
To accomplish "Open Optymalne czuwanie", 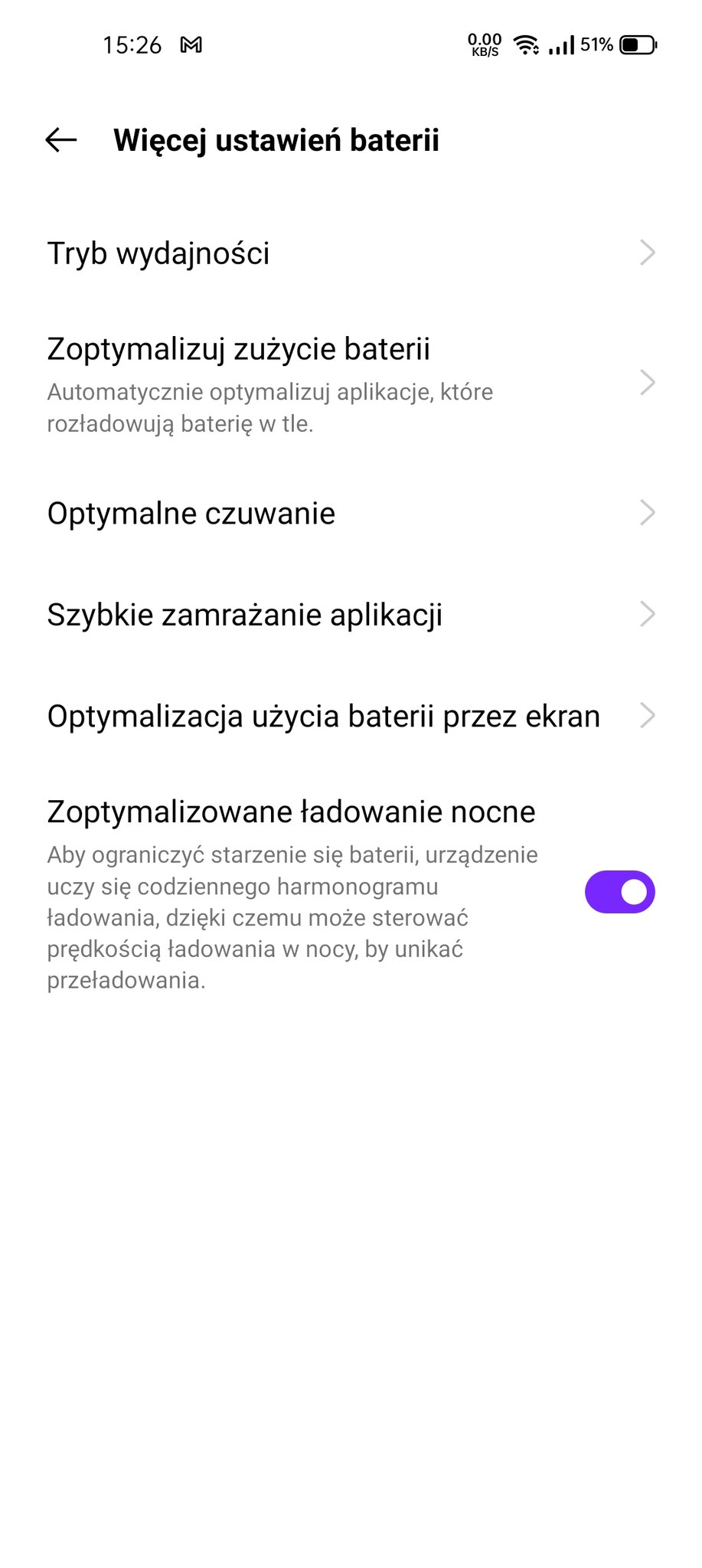I will coord(351,513).
